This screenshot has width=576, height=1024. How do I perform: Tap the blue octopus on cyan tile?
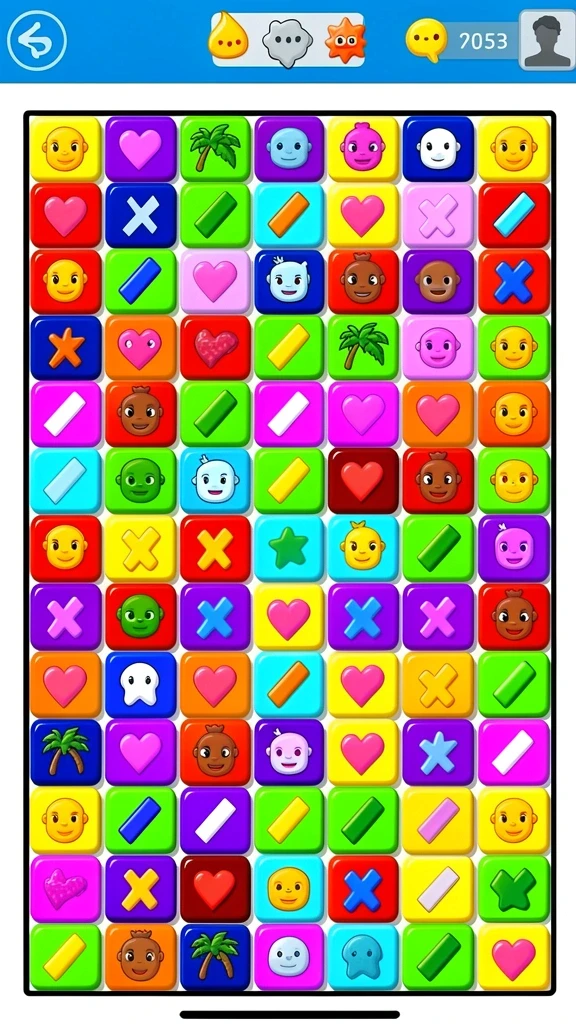pos(363,956)
